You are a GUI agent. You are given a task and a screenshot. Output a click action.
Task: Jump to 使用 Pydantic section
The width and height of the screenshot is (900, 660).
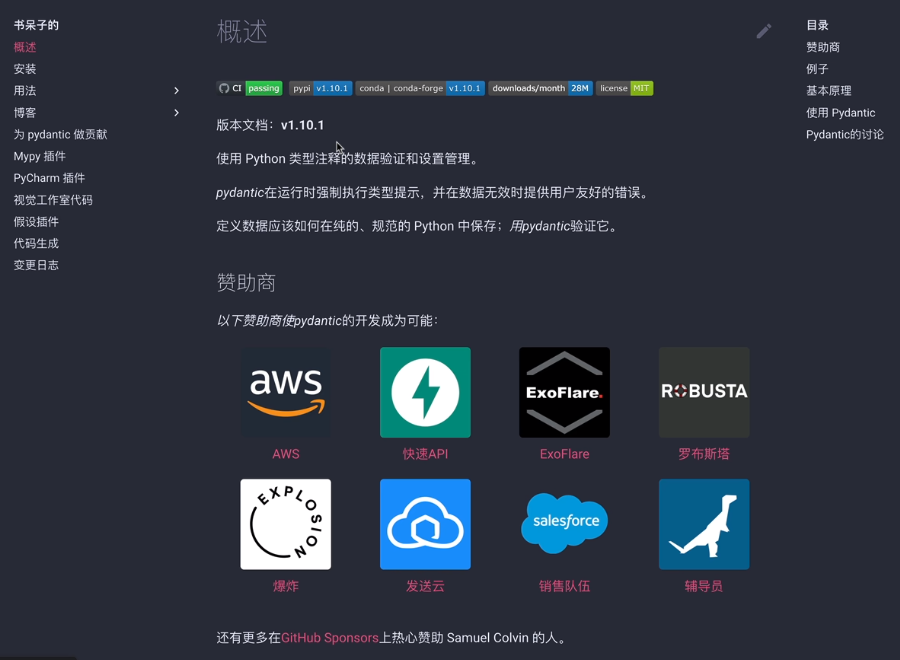[840, 113]
